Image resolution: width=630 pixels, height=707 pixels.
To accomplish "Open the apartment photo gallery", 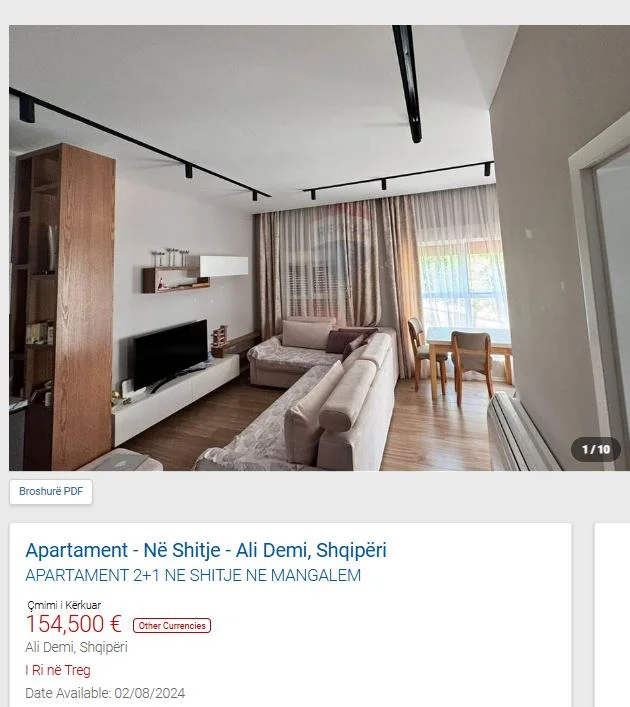I will tap(319, 248).
